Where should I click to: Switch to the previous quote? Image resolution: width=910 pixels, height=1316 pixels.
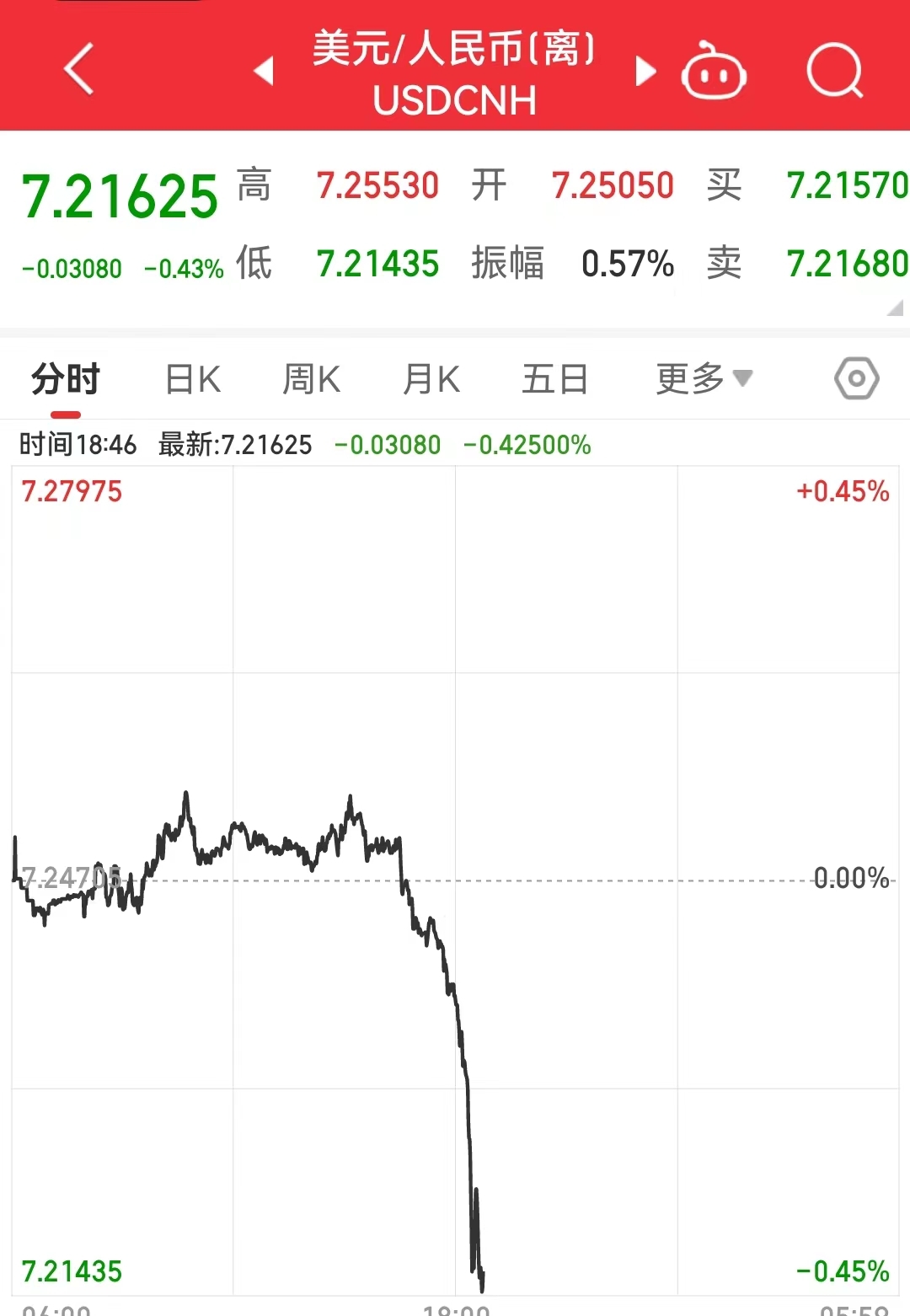click(265, 71)
